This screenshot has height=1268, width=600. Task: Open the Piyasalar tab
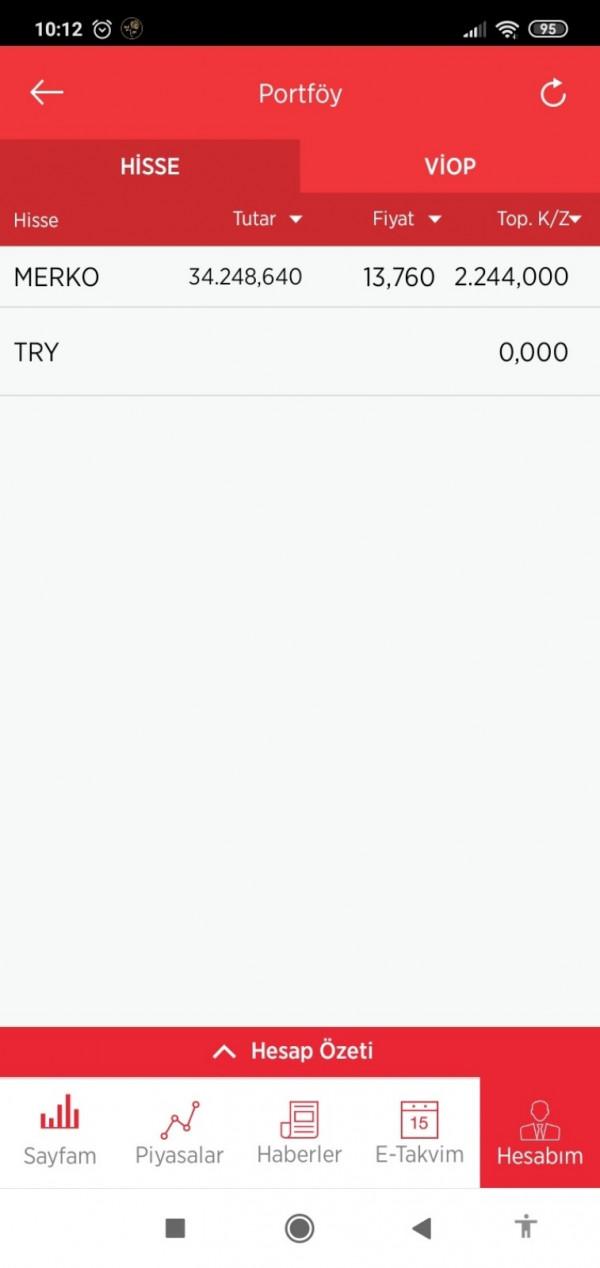pos(180,1132)
